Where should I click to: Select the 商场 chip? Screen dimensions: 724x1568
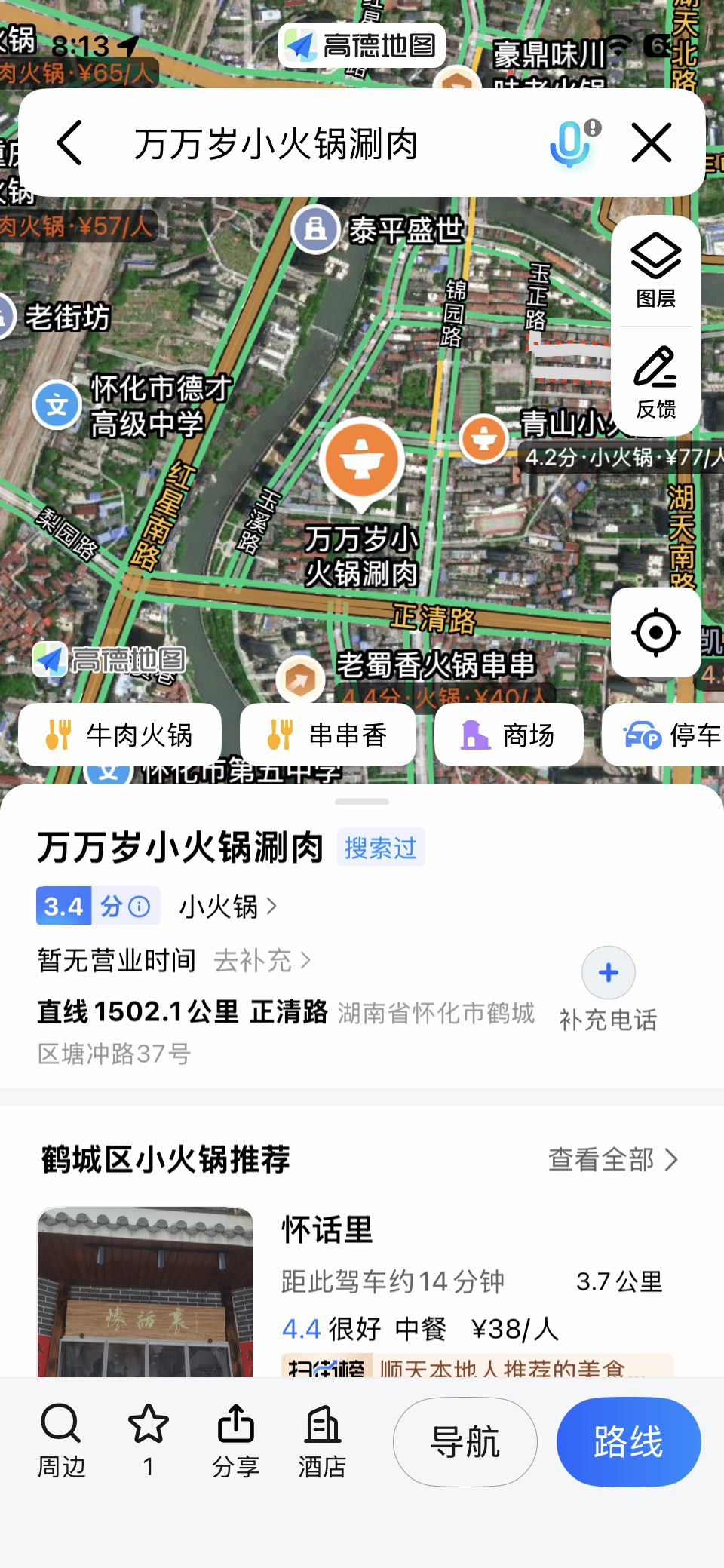click(509, 735)
